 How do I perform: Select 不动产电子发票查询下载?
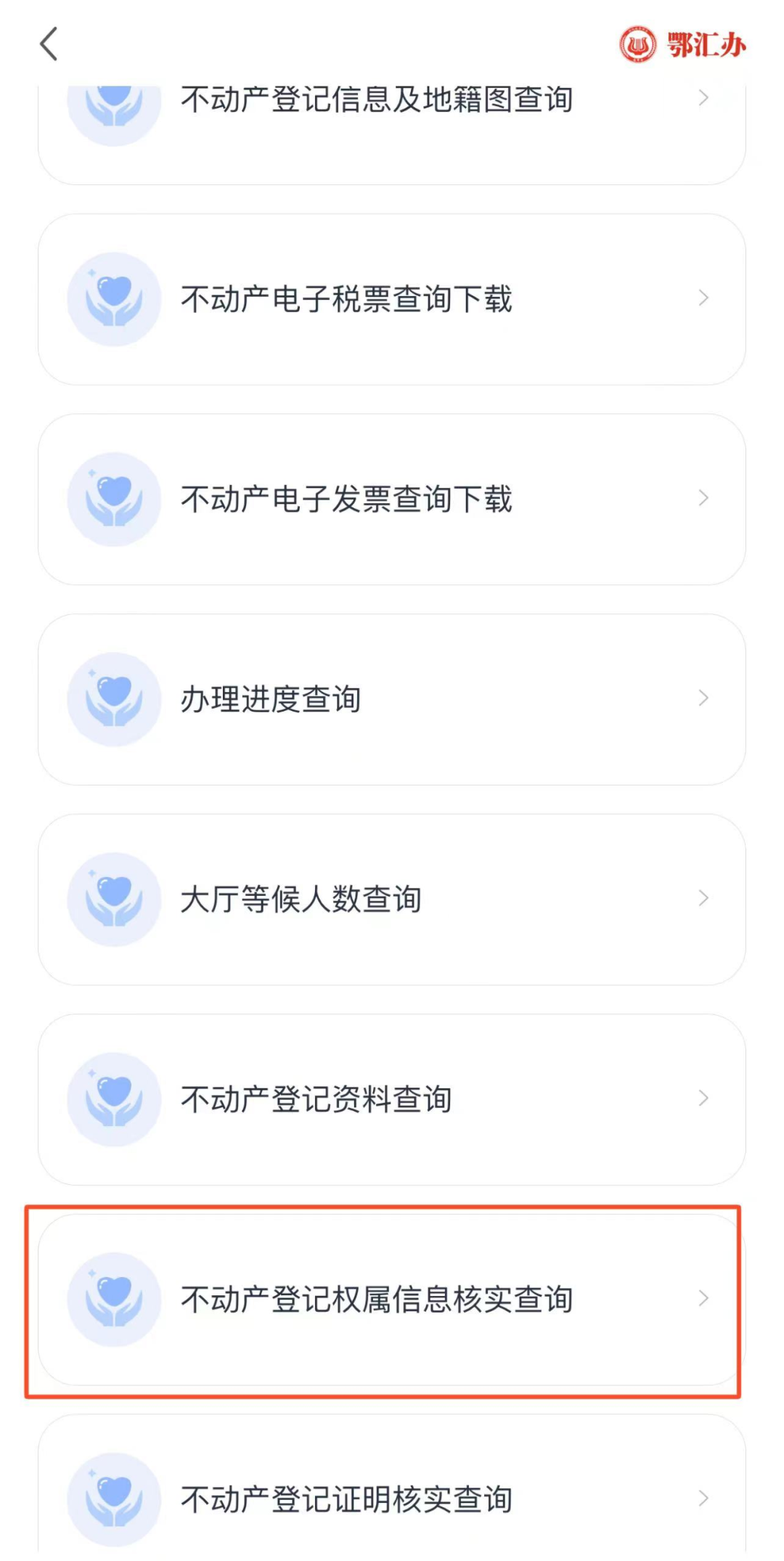coord(392,500)
